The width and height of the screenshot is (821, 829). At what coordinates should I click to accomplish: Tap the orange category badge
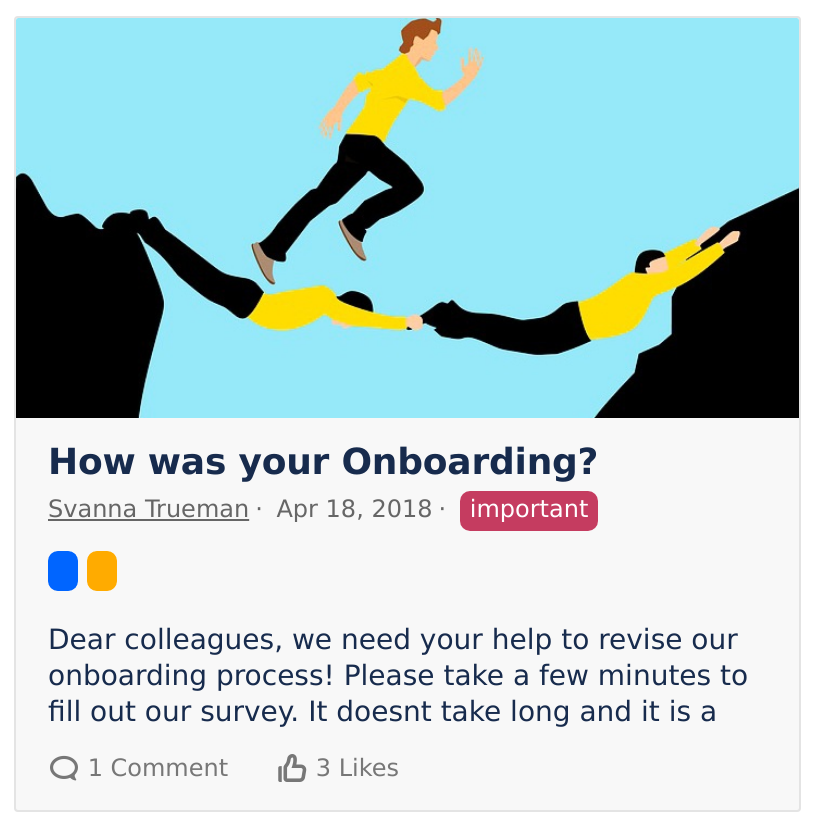point(102,571)
